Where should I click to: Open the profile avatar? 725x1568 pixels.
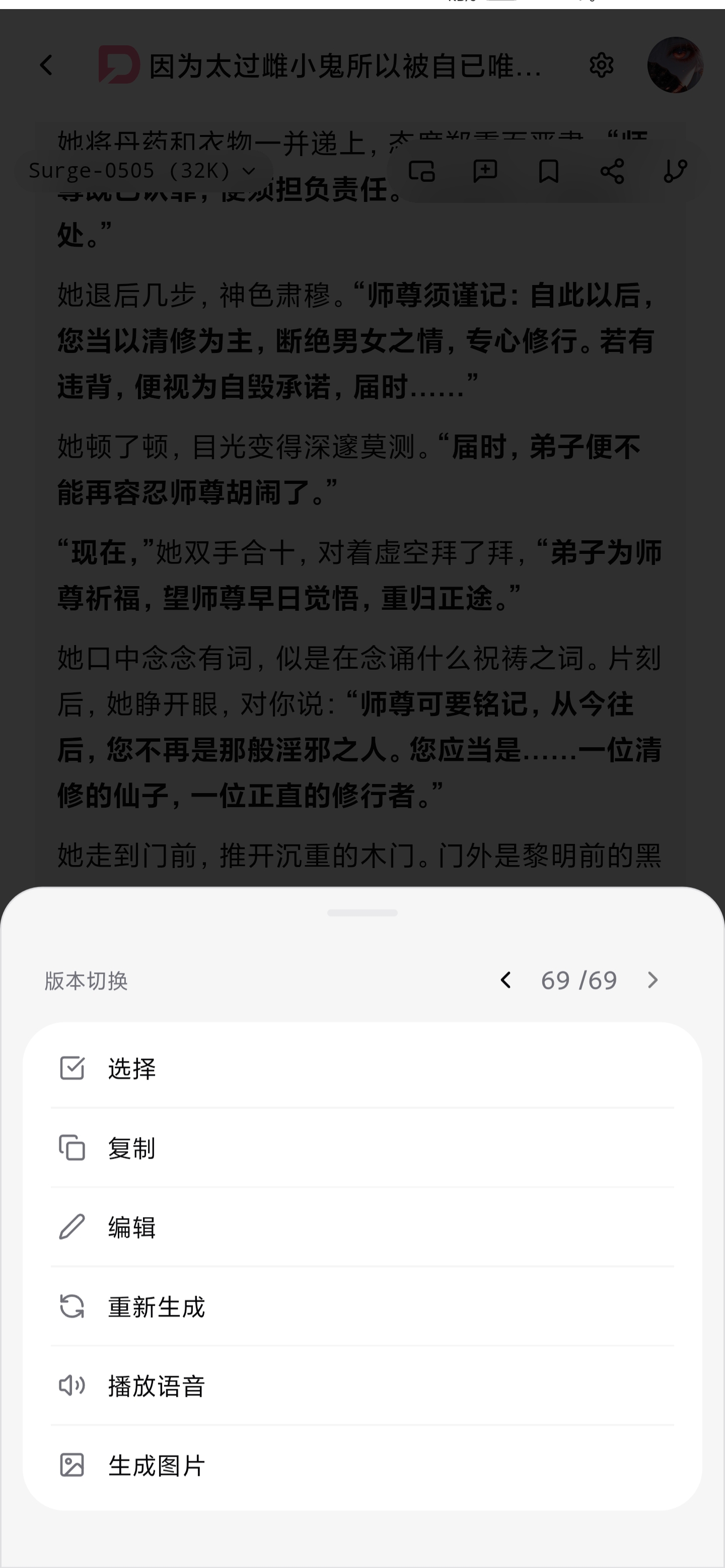(x=675, y=65)
